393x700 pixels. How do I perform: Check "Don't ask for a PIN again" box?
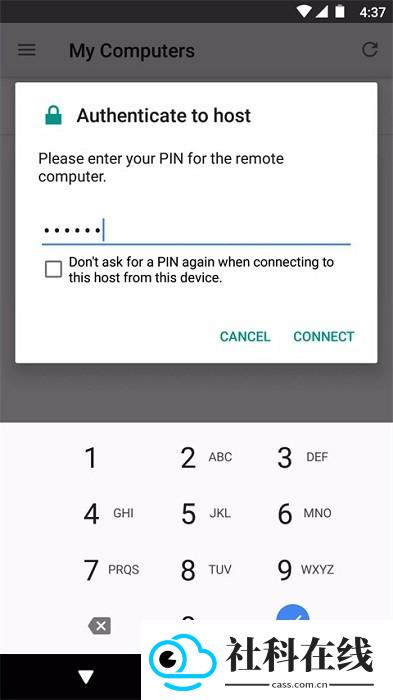(x=54, y=270)
